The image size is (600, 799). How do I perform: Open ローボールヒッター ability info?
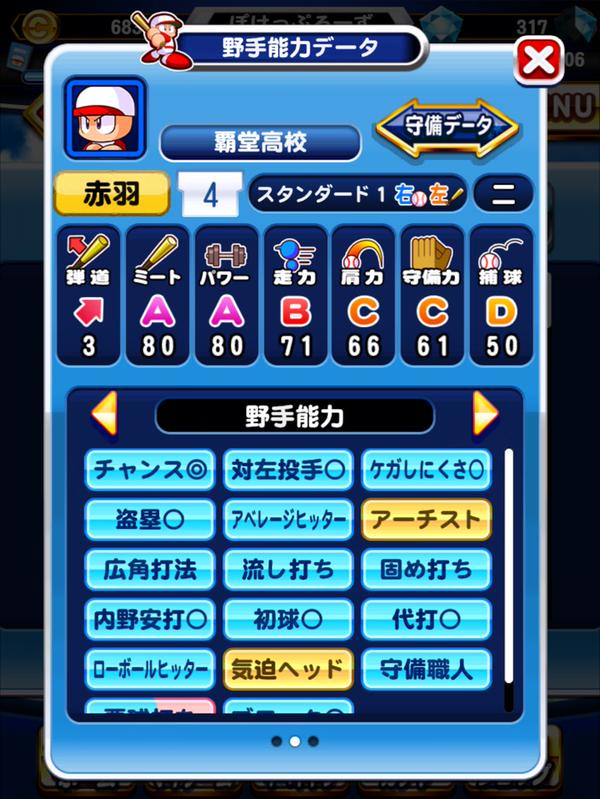(x=150, y=669)
